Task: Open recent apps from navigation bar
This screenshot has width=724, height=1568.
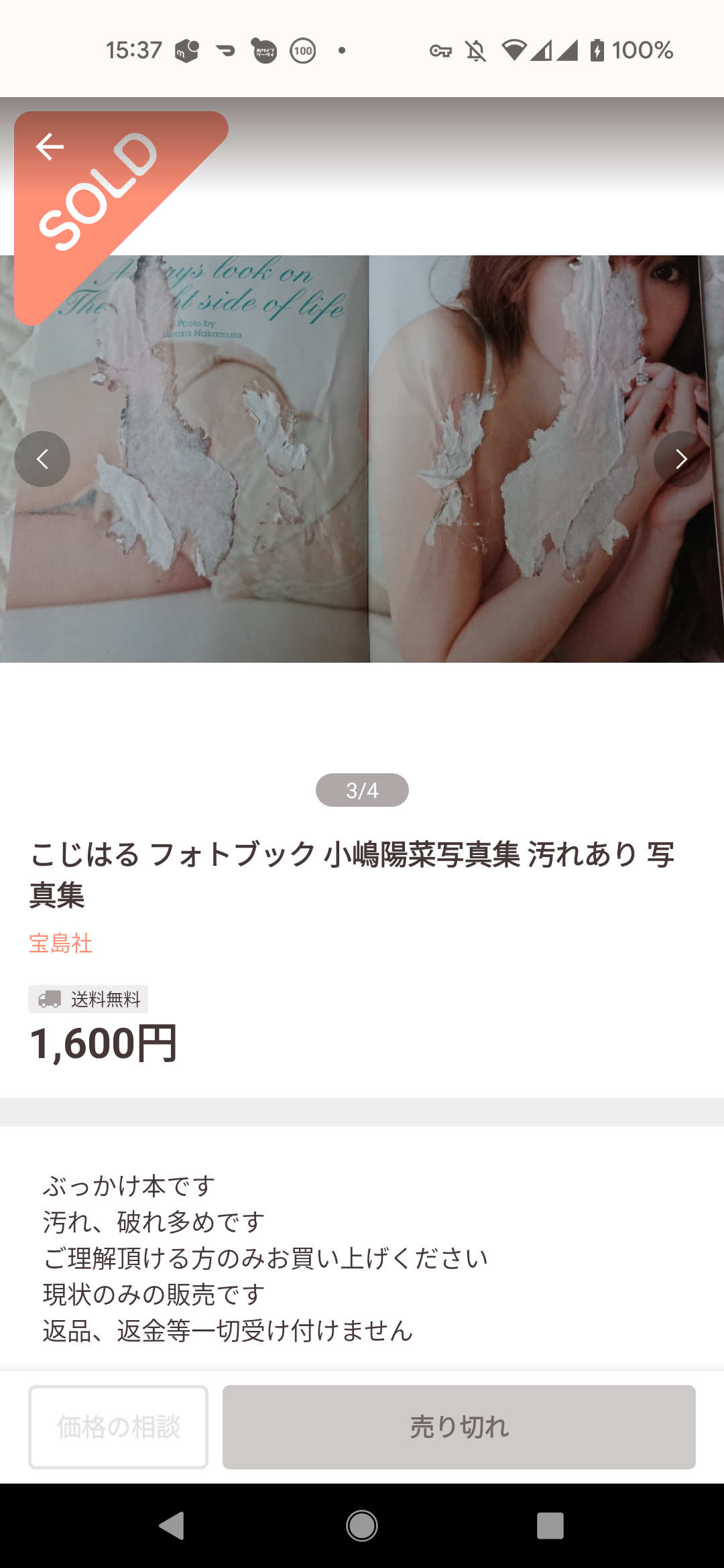Action: click(x=550, y=1526)
